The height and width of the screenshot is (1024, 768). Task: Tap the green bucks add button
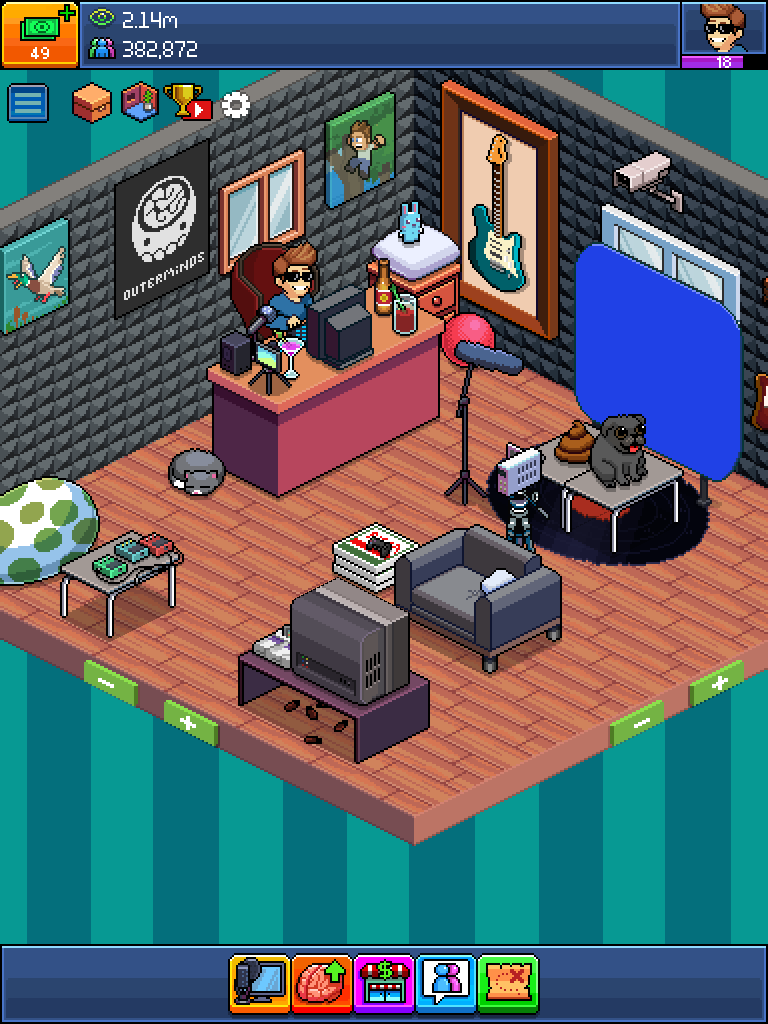click(39, 34)
